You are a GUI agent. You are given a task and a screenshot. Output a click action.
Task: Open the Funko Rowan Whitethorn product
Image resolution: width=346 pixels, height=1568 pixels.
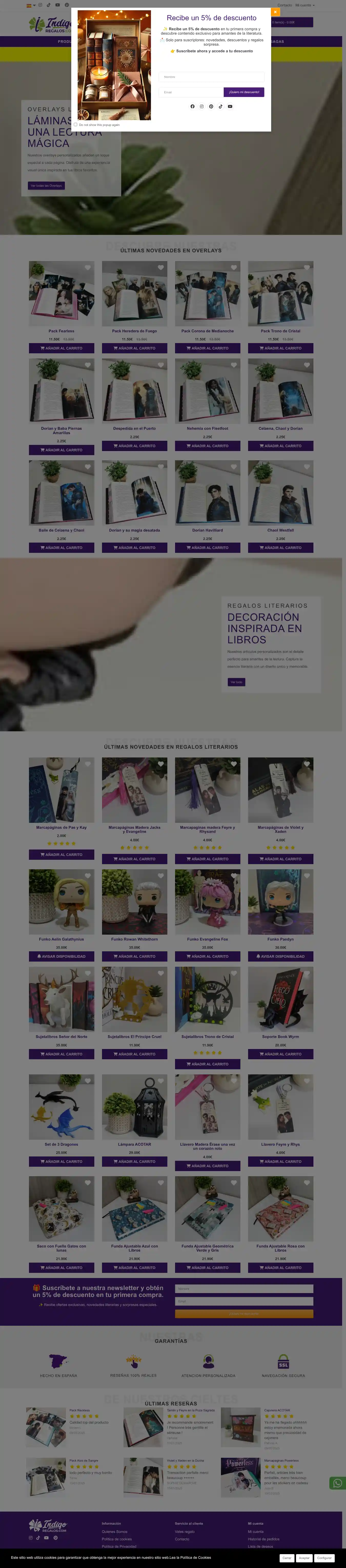(x=134, y=902)
